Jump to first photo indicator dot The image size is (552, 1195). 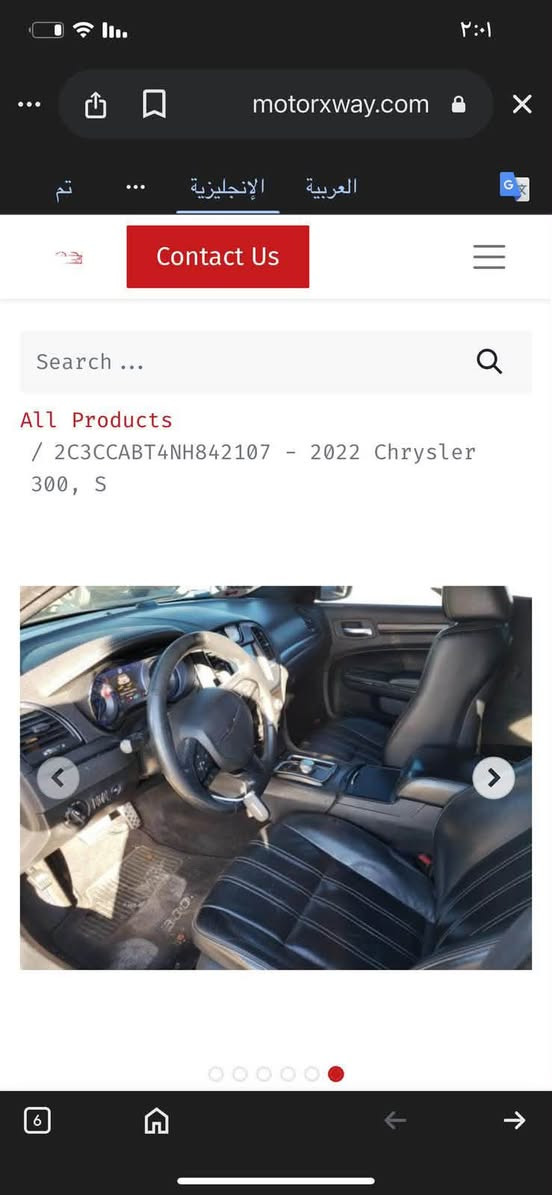(x=216, y=1074)
